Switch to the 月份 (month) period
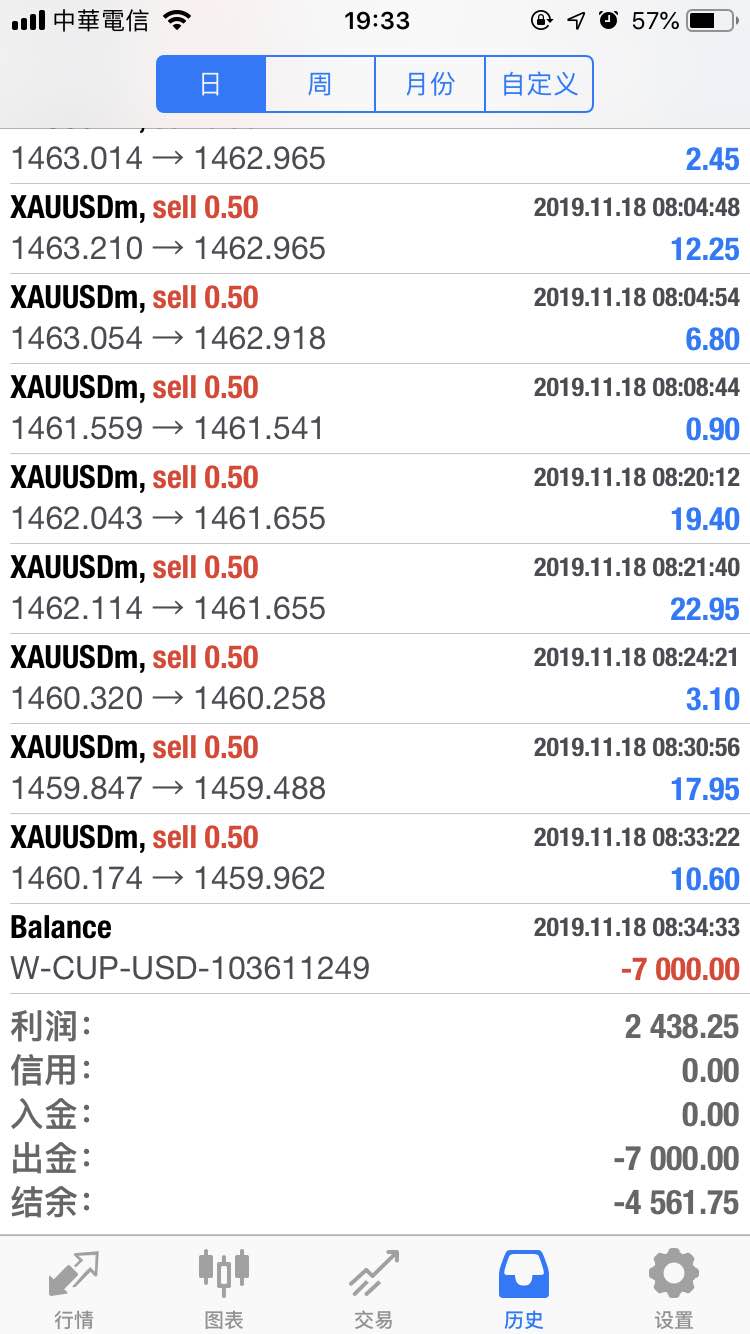 click(430, 84)
